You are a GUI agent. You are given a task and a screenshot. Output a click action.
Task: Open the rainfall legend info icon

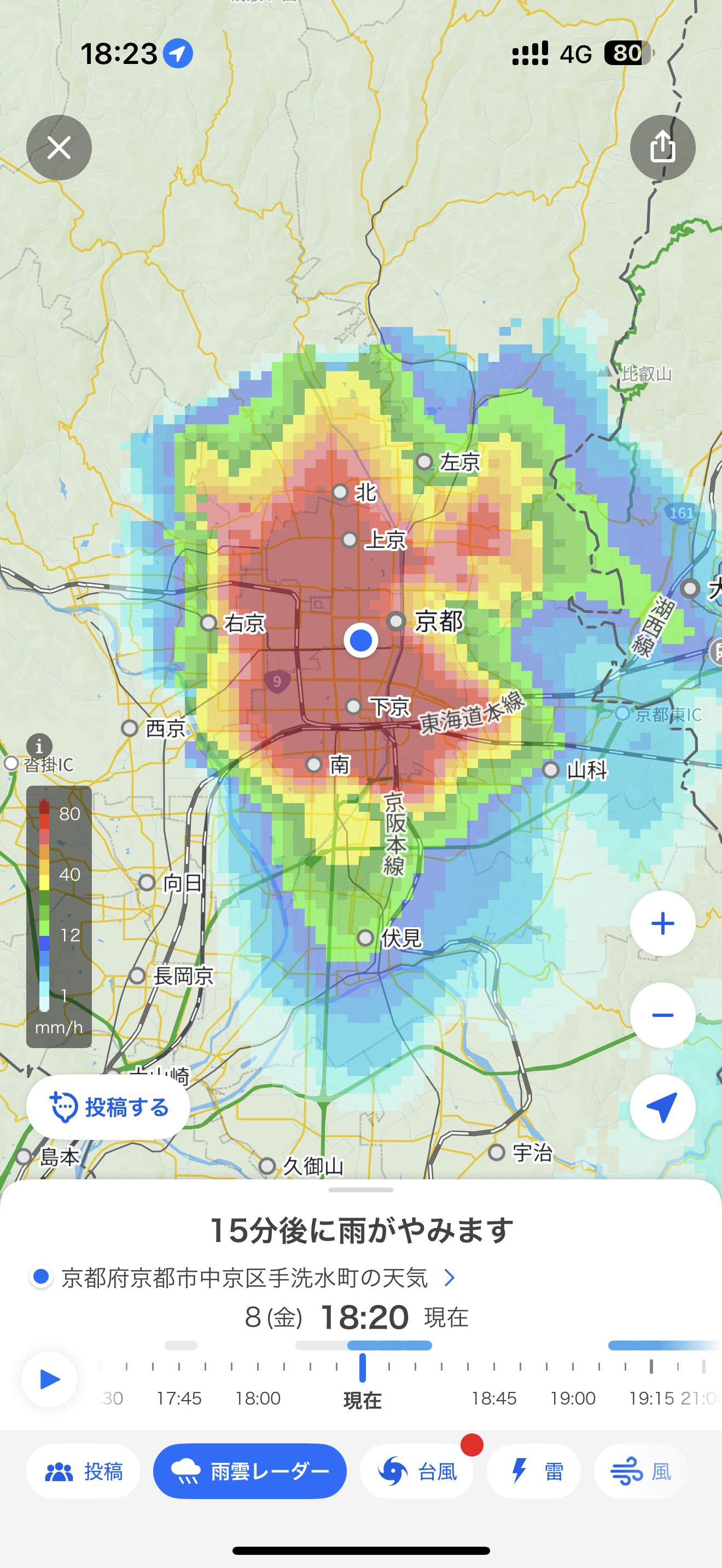tap(39, 746)
